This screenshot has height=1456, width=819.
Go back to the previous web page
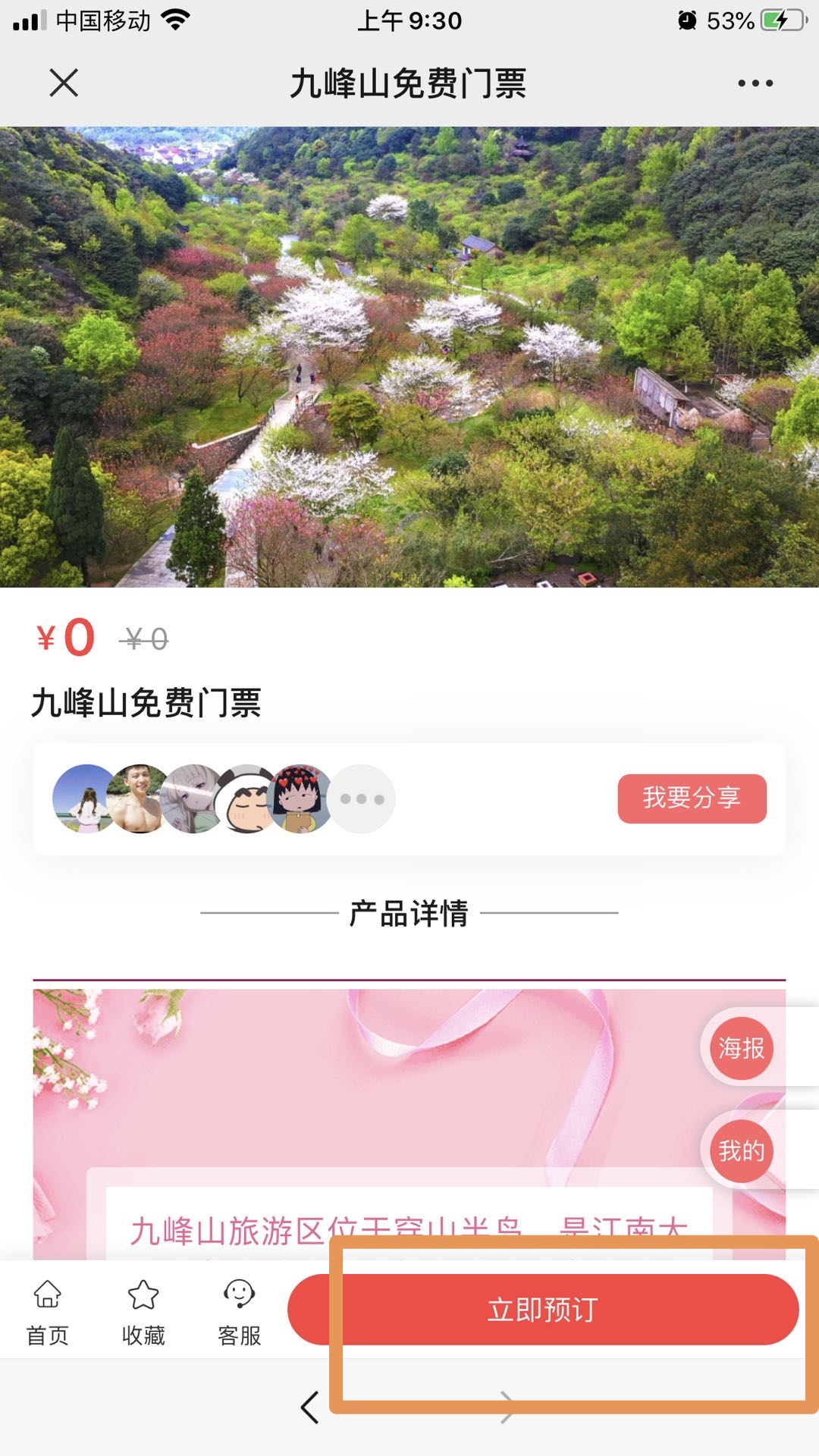(310, 1407)
